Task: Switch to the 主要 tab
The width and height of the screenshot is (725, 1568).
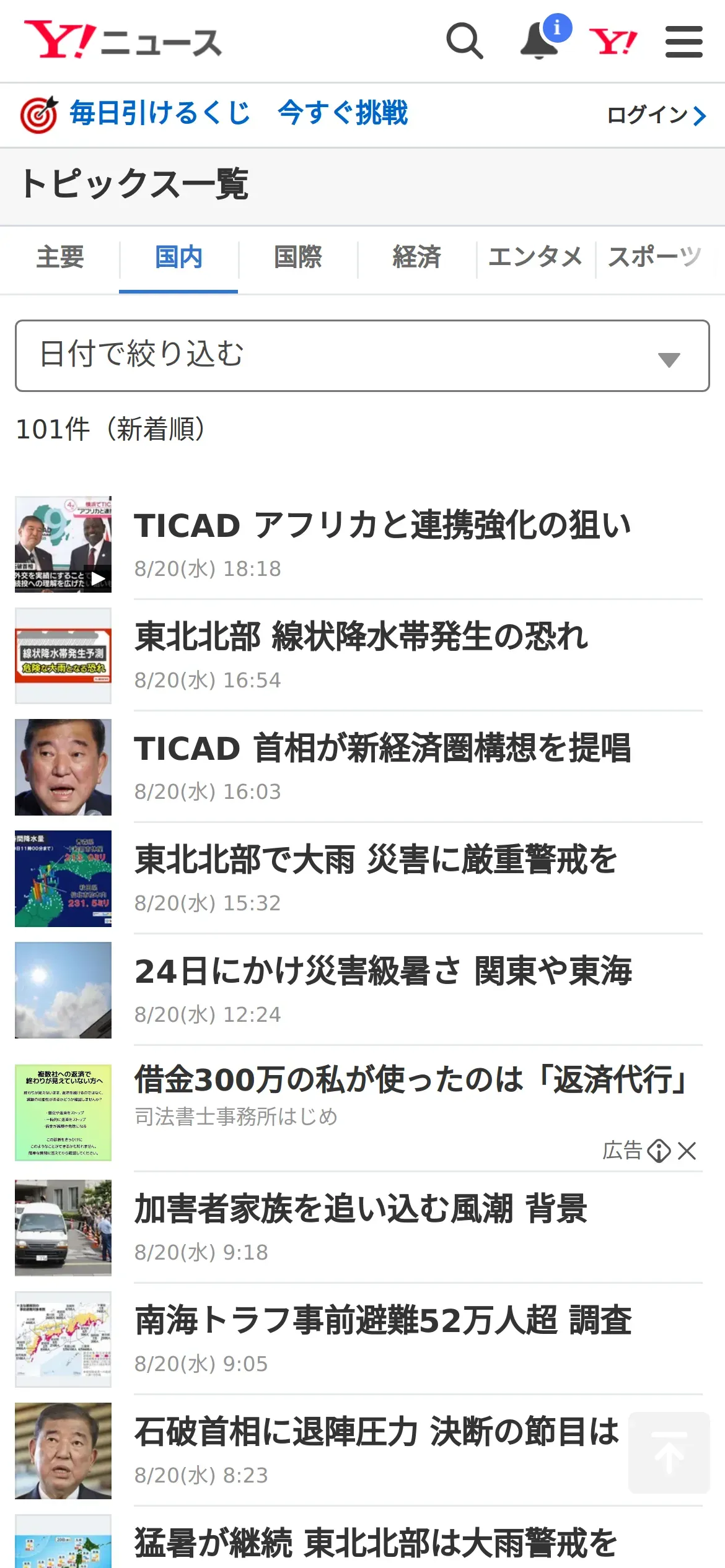Action: click(x=60, y=257)
